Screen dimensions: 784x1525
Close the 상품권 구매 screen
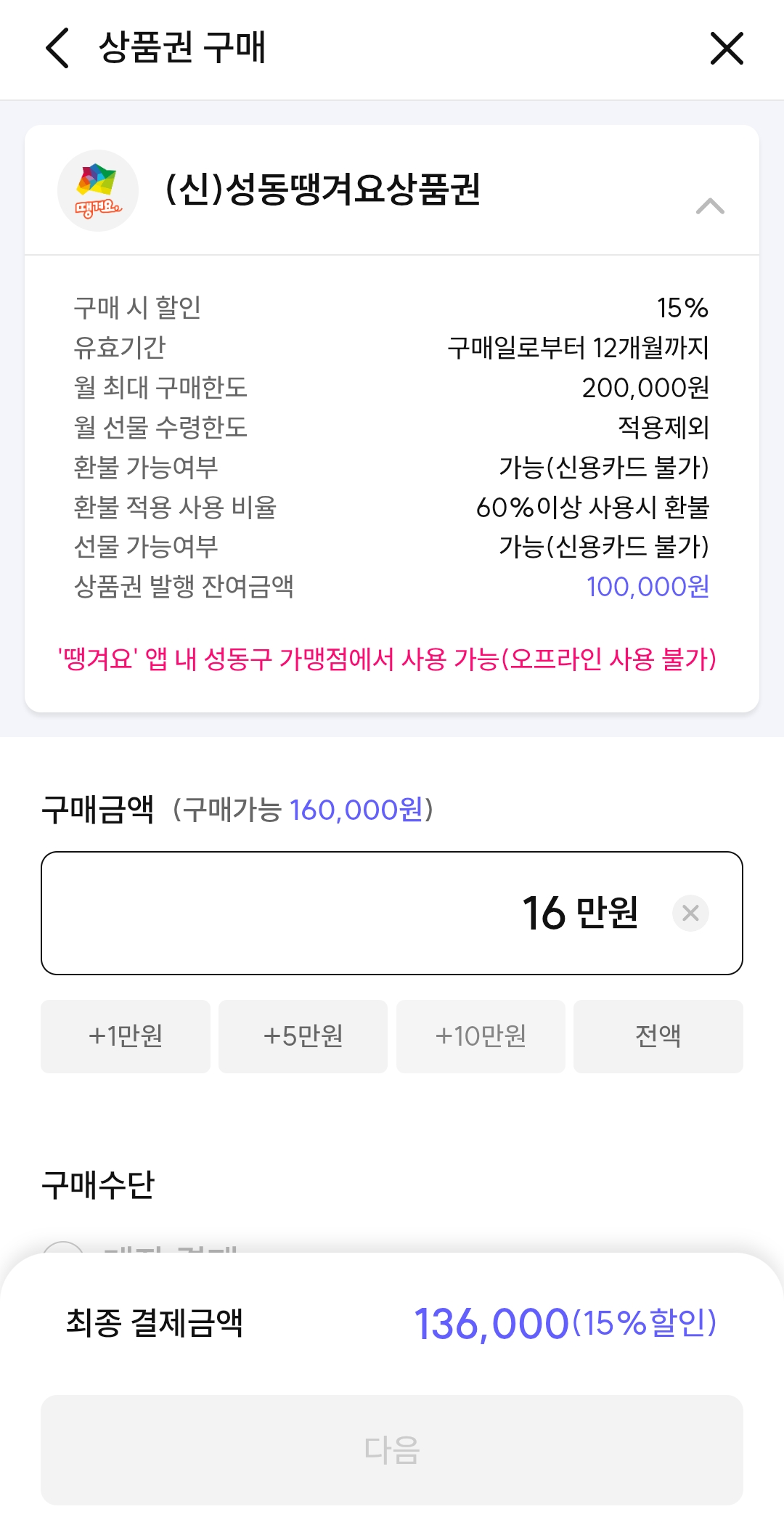coord(726,49)
